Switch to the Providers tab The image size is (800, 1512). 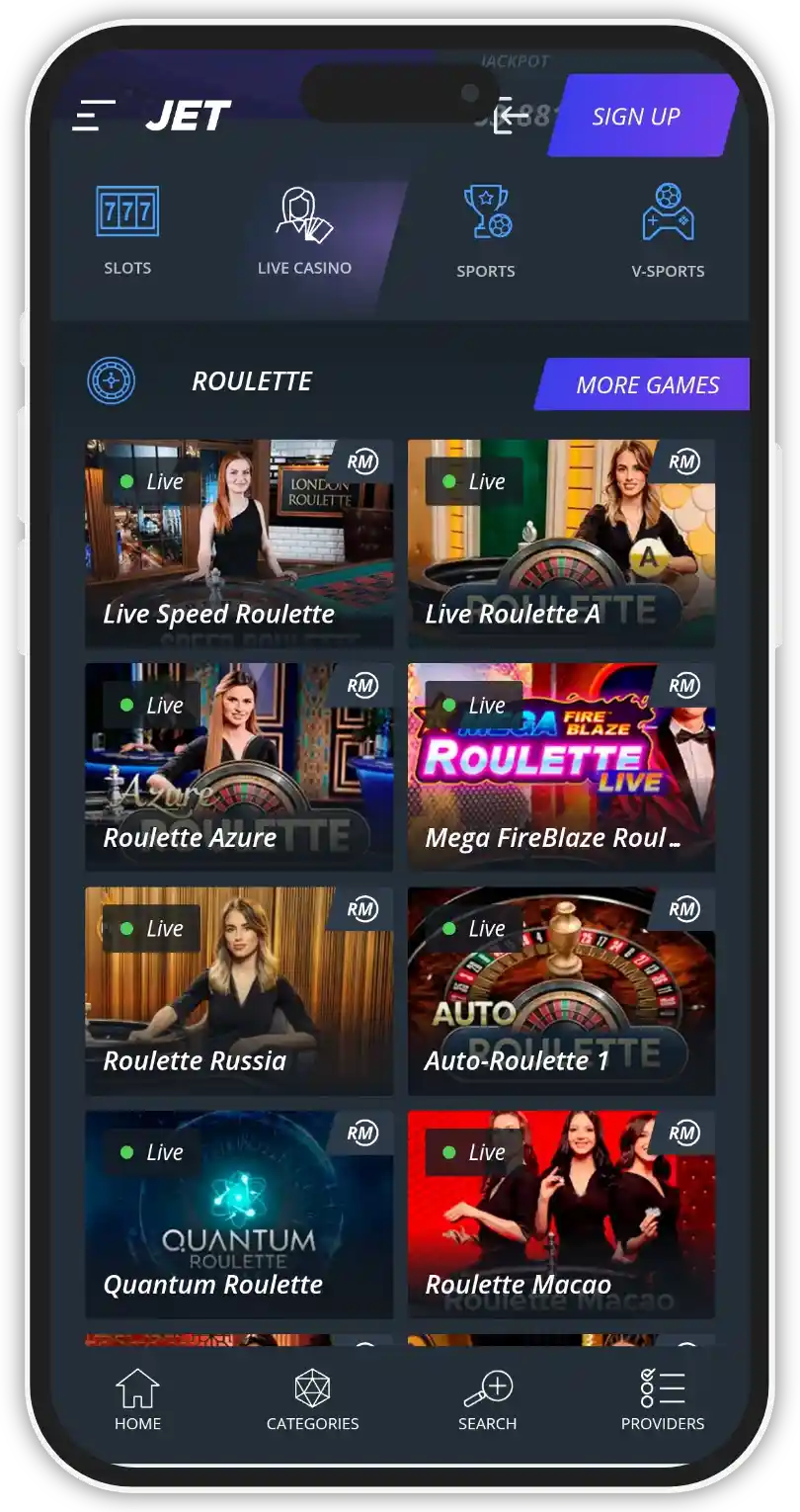coord(662,1400)
